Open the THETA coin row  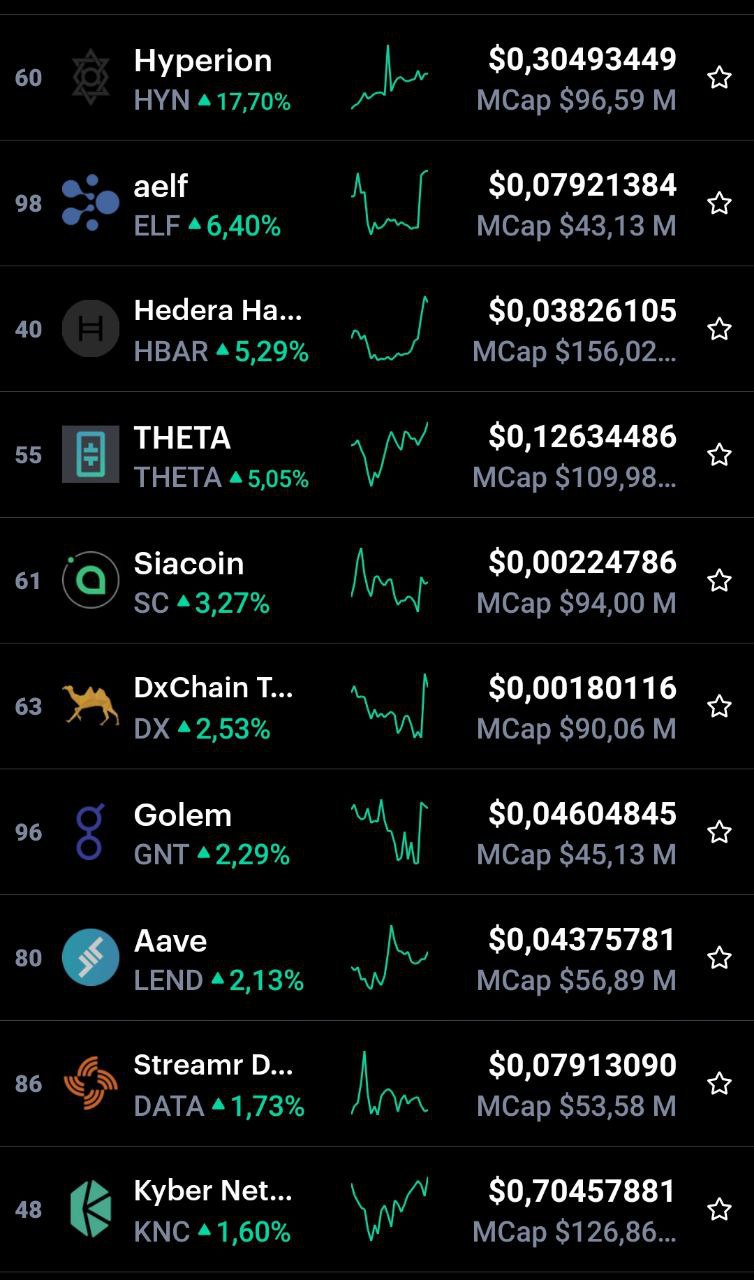point(377,455)
